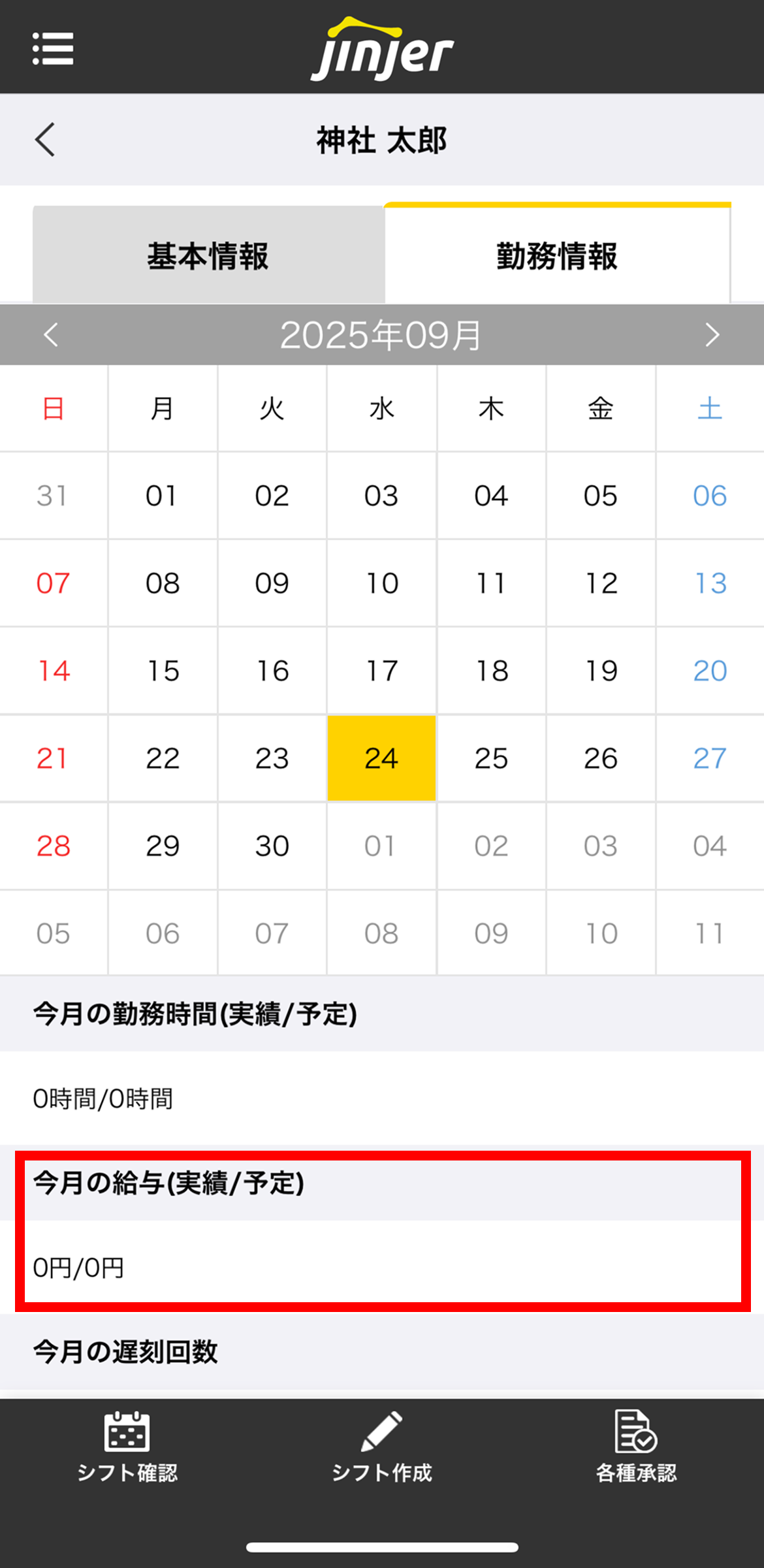Switch to the 基本情報 tab
764x1568 pixels.
point(208,255)
